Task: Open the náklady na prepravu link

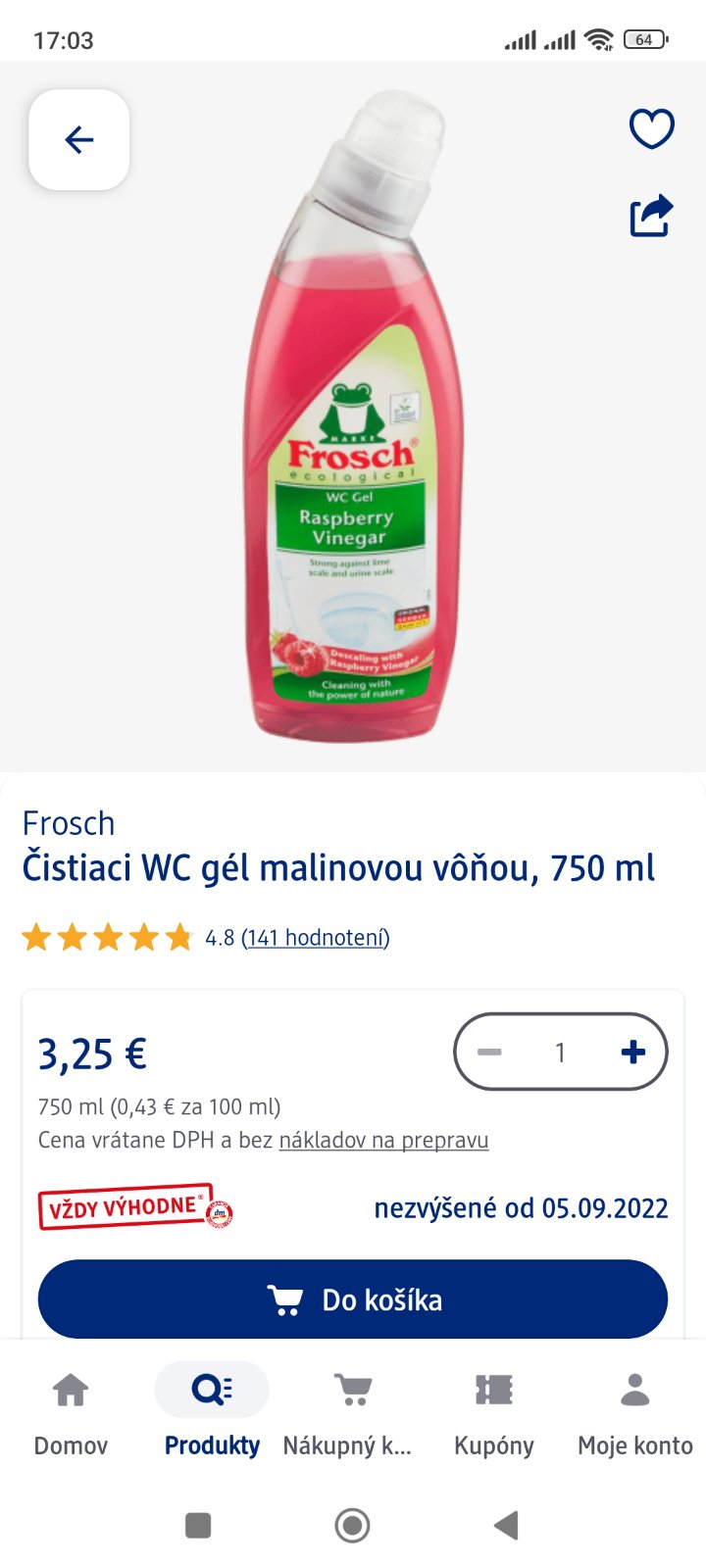Action: [x=383, y=1140]
